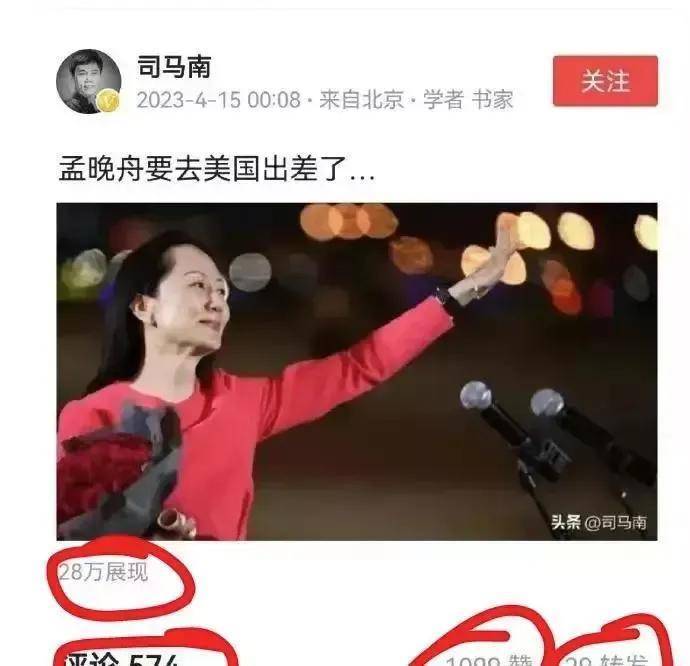Open the 司马南 username link

point(173,67)
